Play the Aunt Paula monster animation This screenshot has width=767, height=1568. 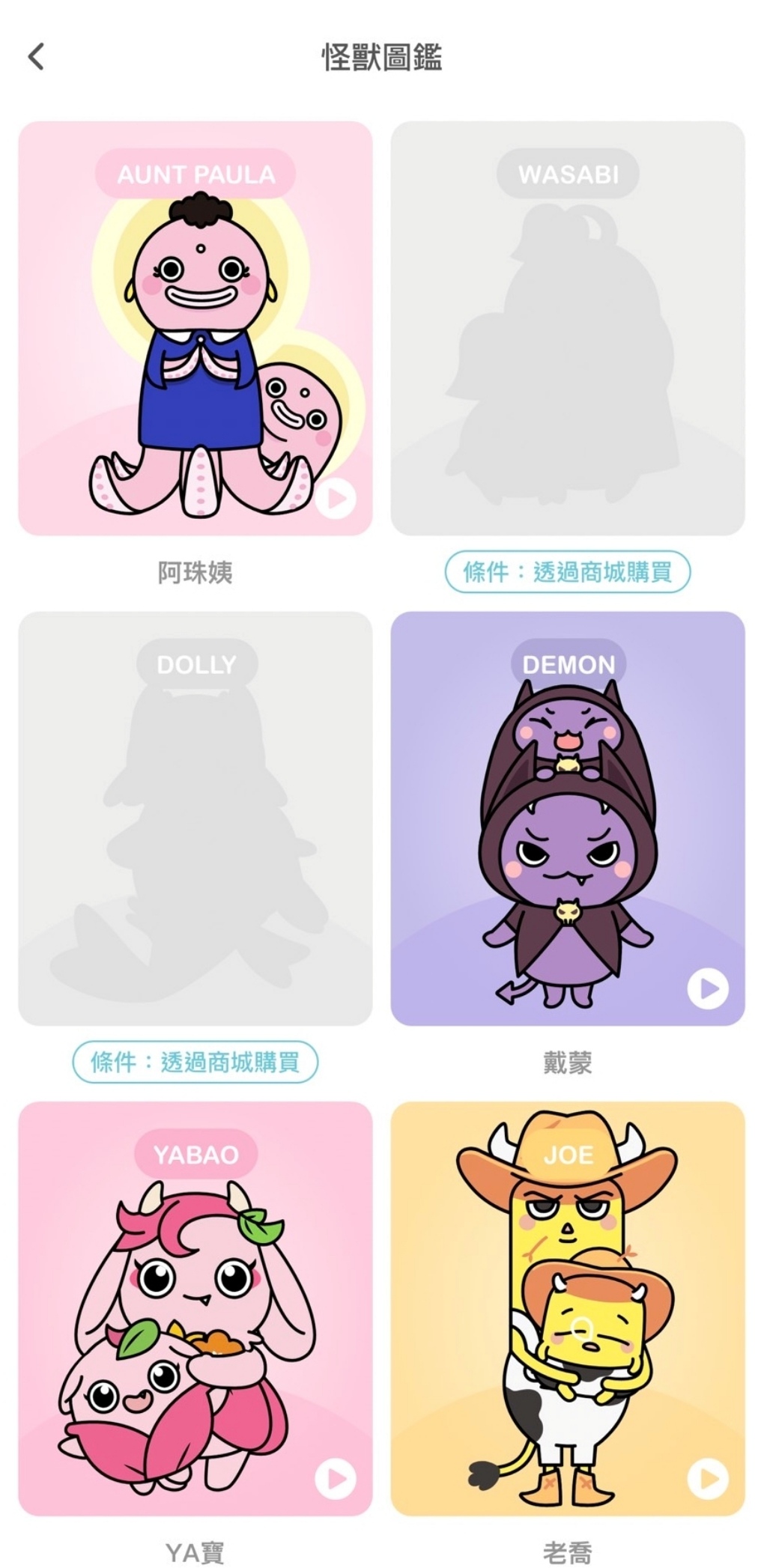(335, 499)
